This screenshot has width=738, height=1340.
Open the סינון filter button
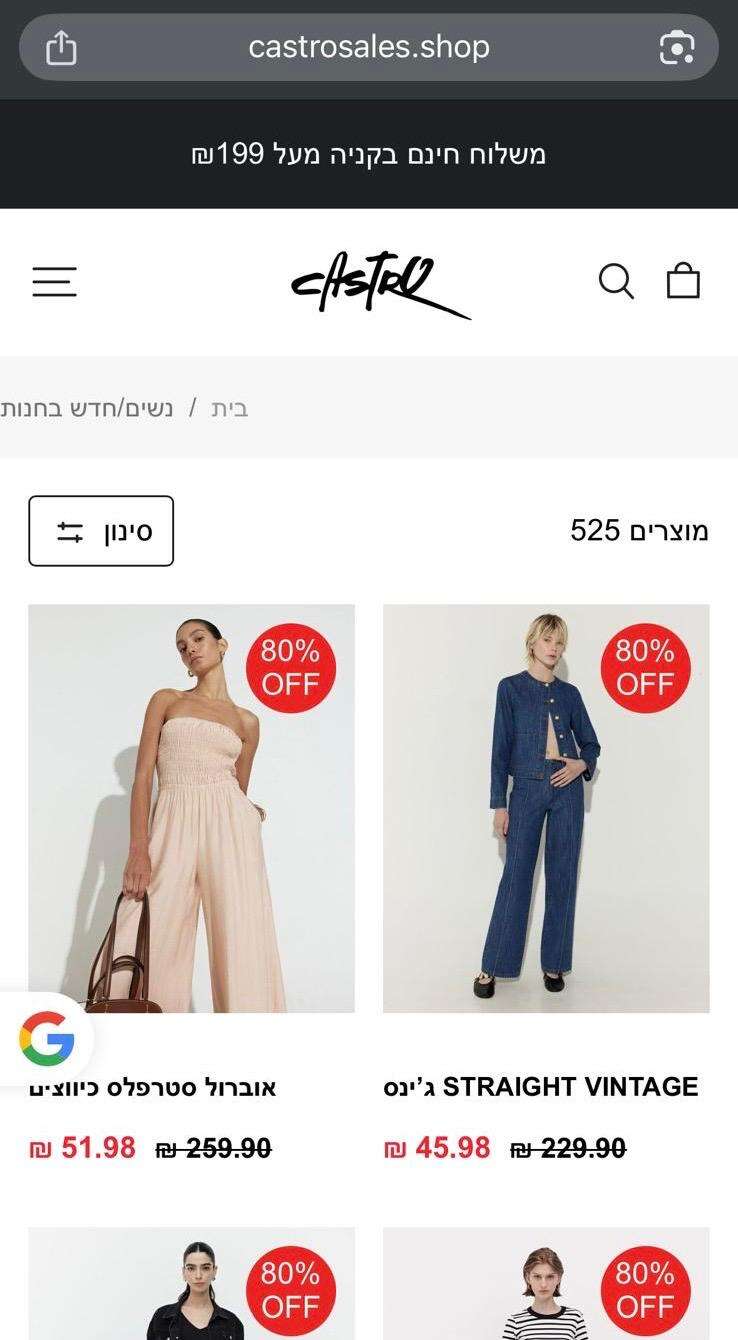coord(101,531)
